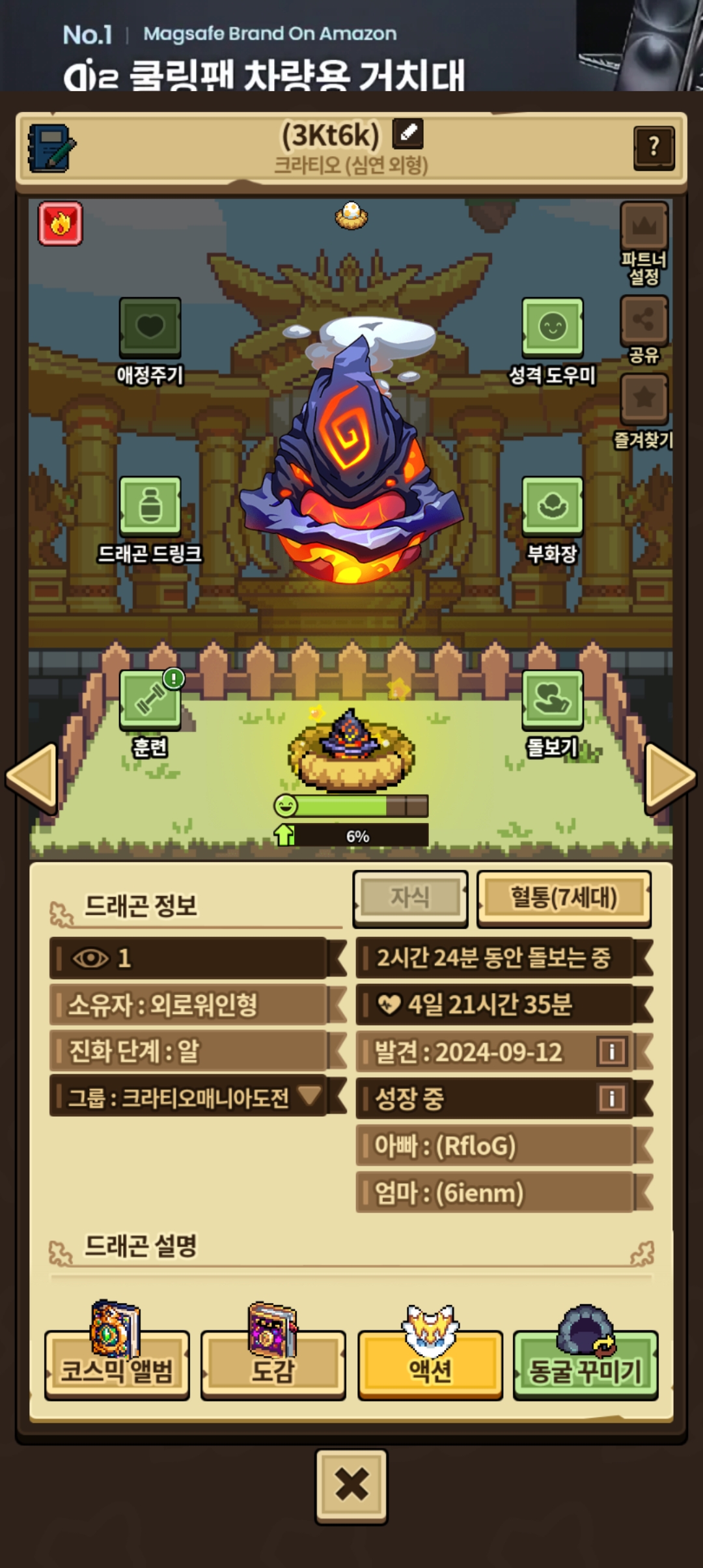
Task: Add dragon to 즐겨찾기 favorites
Action: (644, 412)
